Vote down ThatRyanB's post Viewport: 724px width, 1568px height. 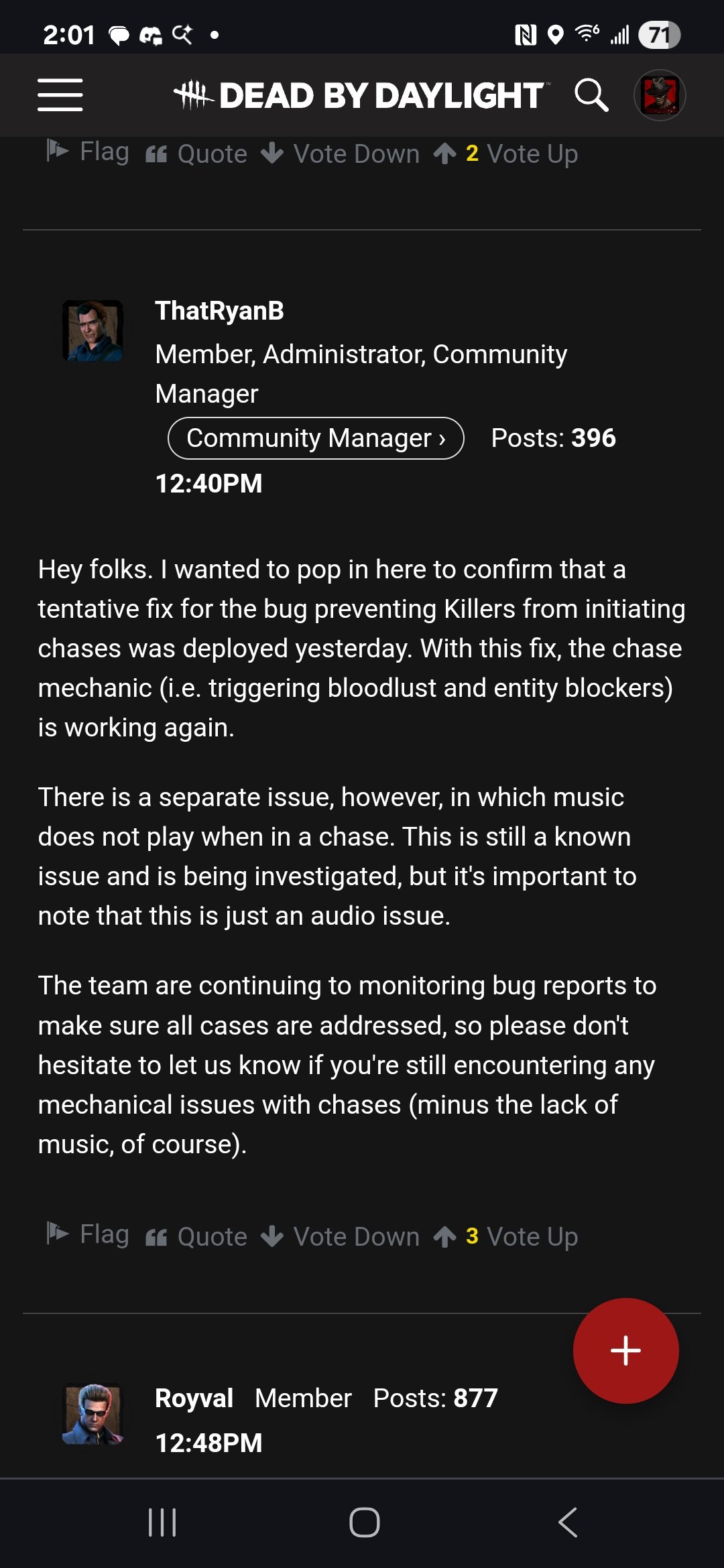[340, 1237]
